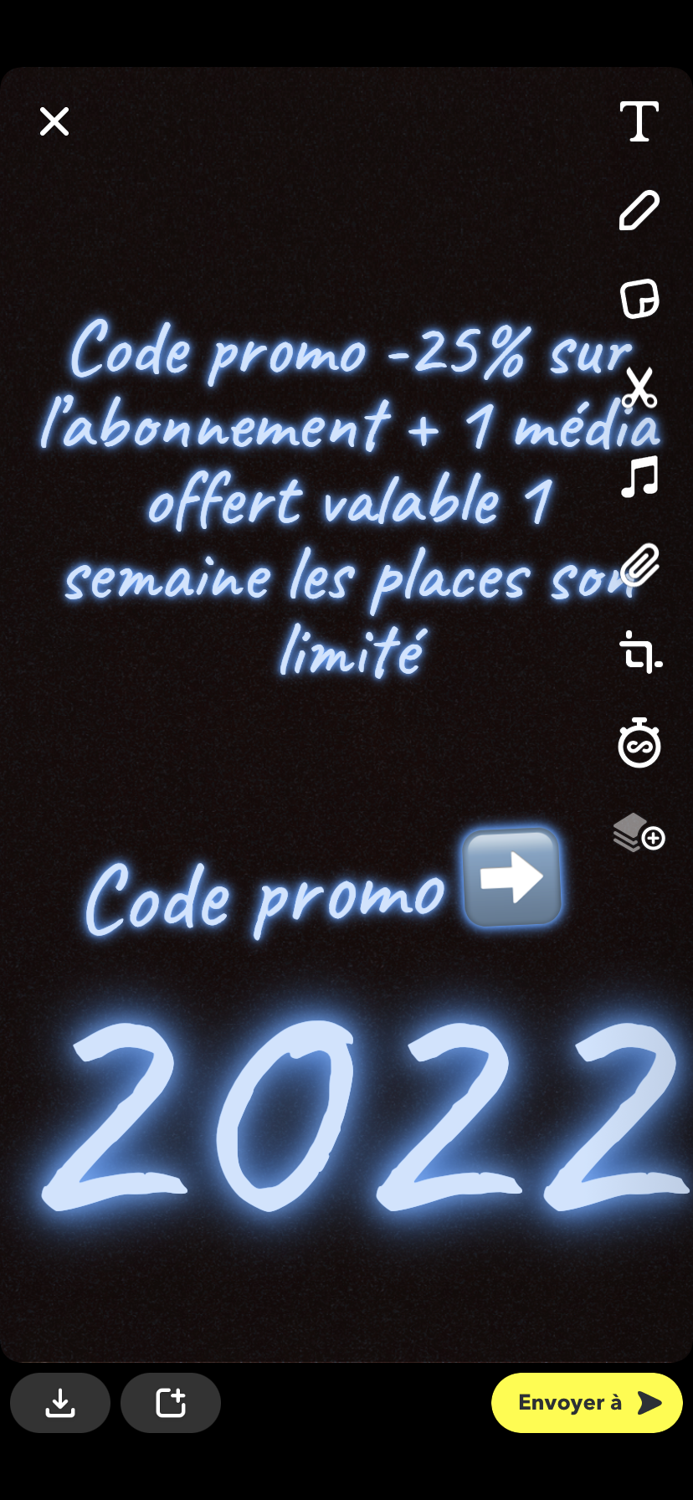Select the scissors cutout tool

(x=639, y=388)
